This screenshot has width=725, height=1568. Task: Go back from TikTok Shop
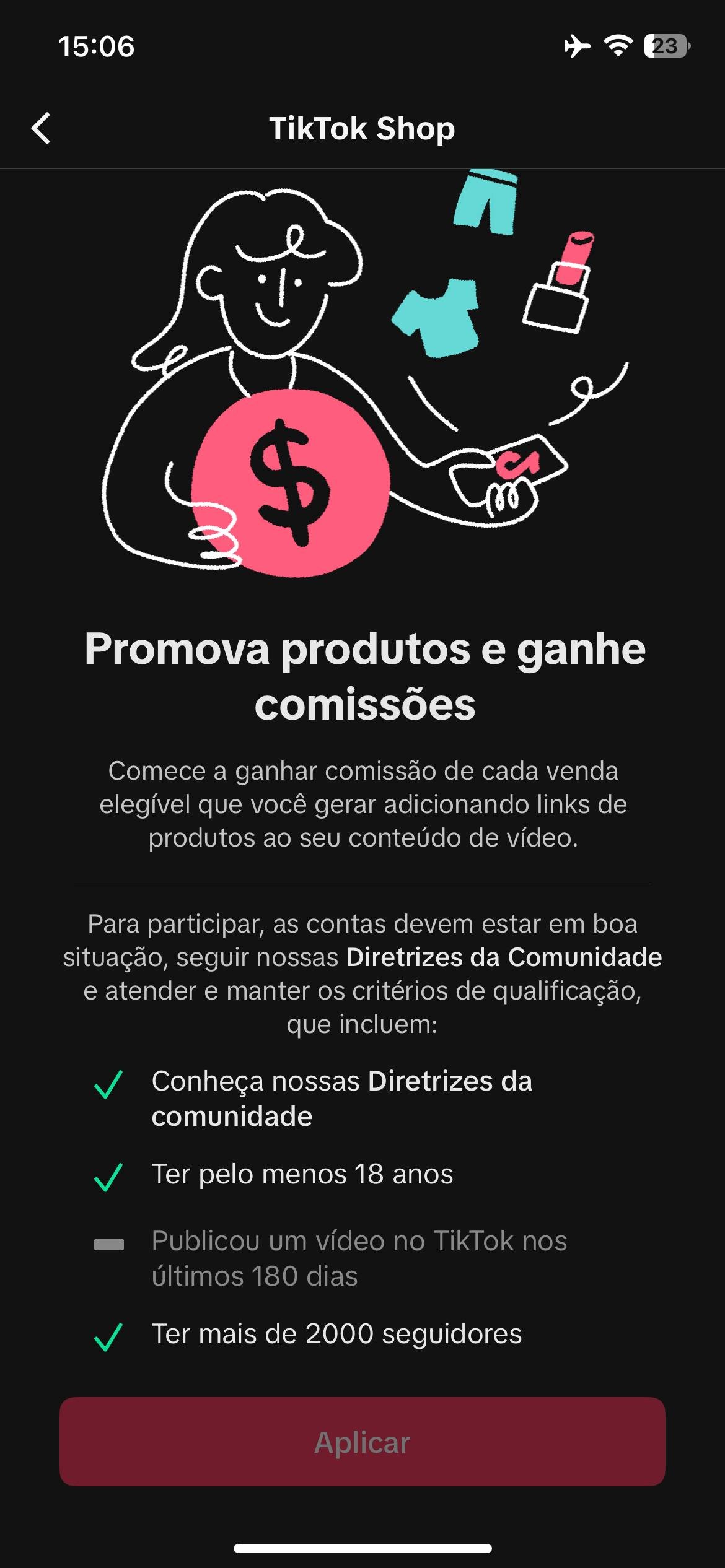click(x=41, y=129)
